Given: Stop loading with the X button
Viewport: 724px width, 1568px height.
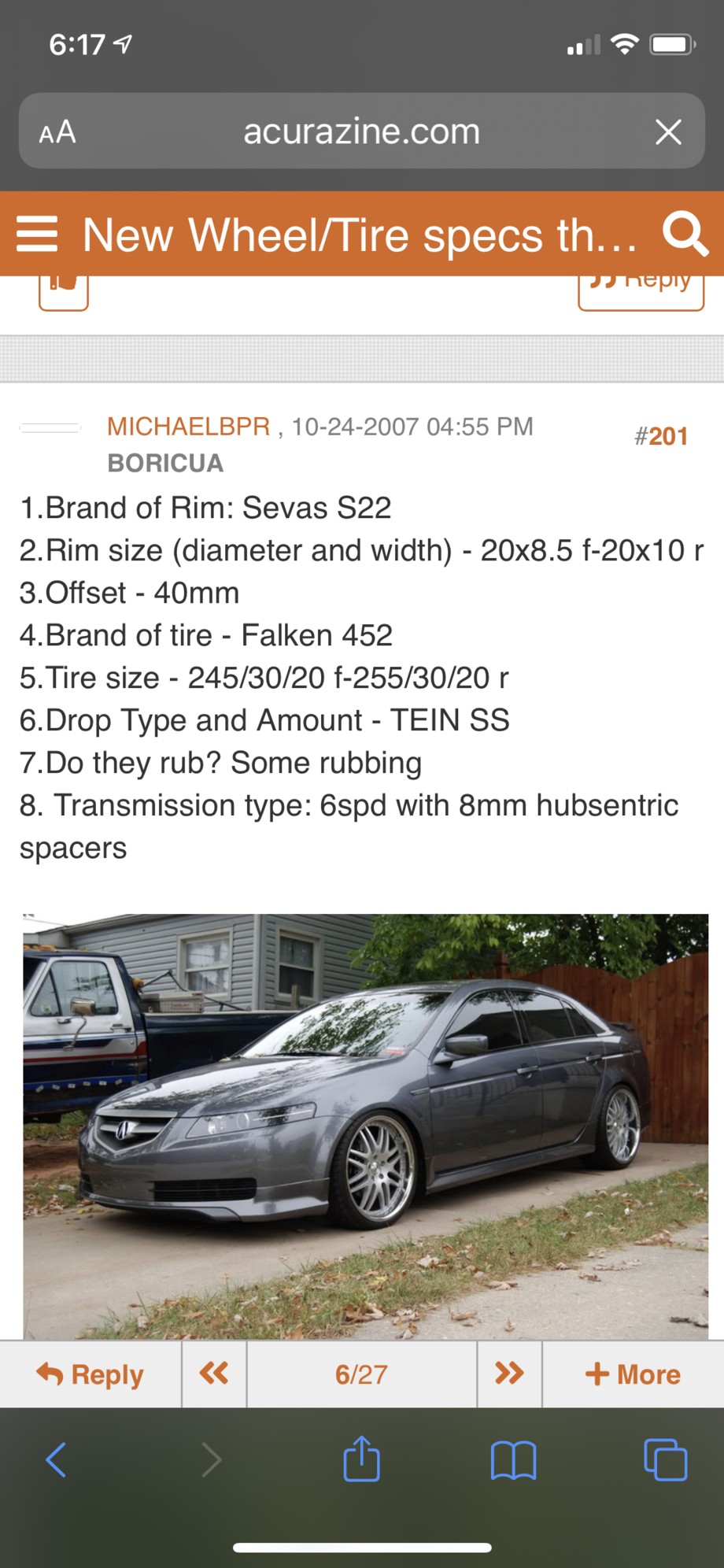Looking at the screenshot, I should click(668, 132).
